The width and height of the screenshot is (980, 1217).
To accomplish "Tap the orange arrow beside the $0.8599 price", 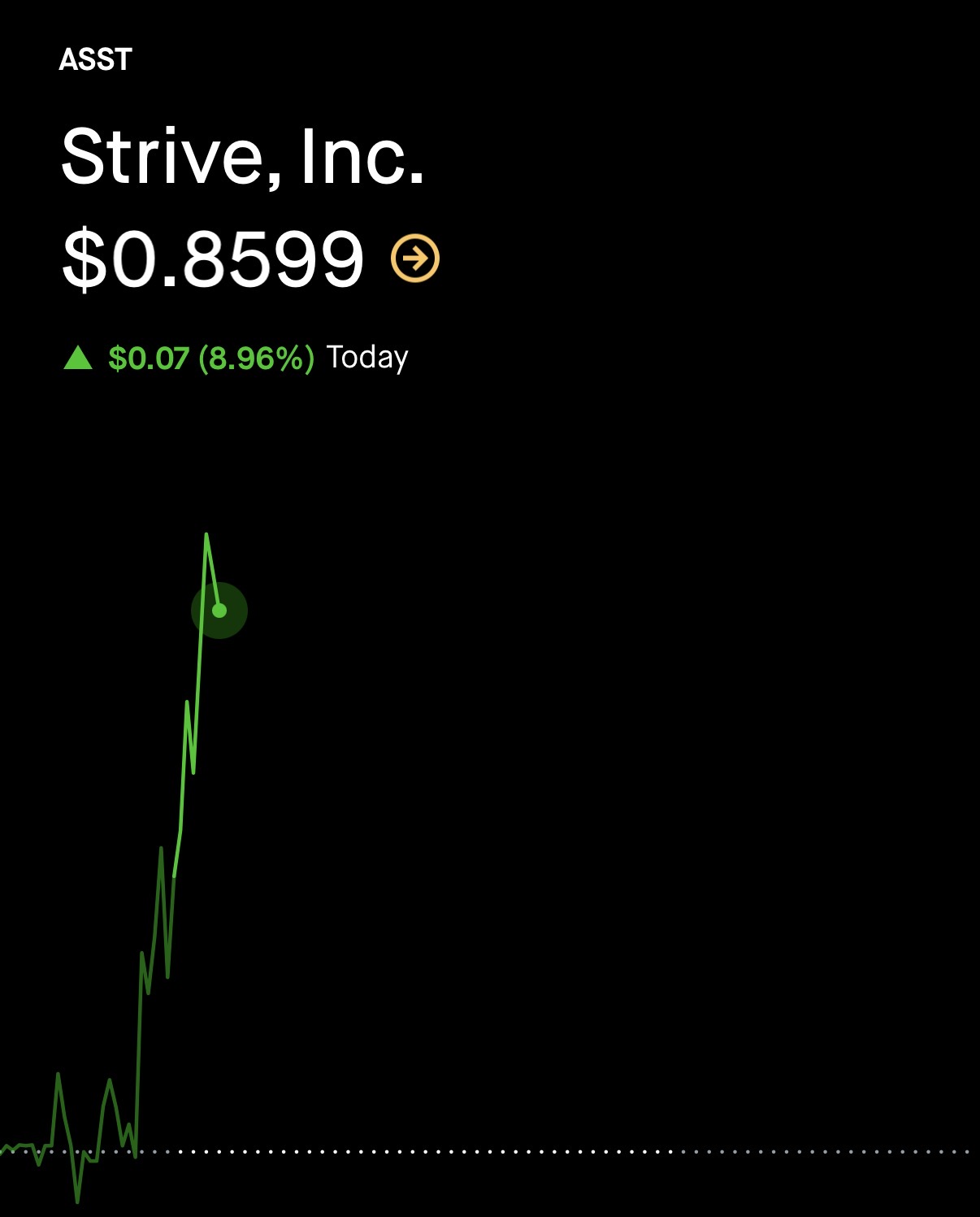I will [x=415, y=259].
